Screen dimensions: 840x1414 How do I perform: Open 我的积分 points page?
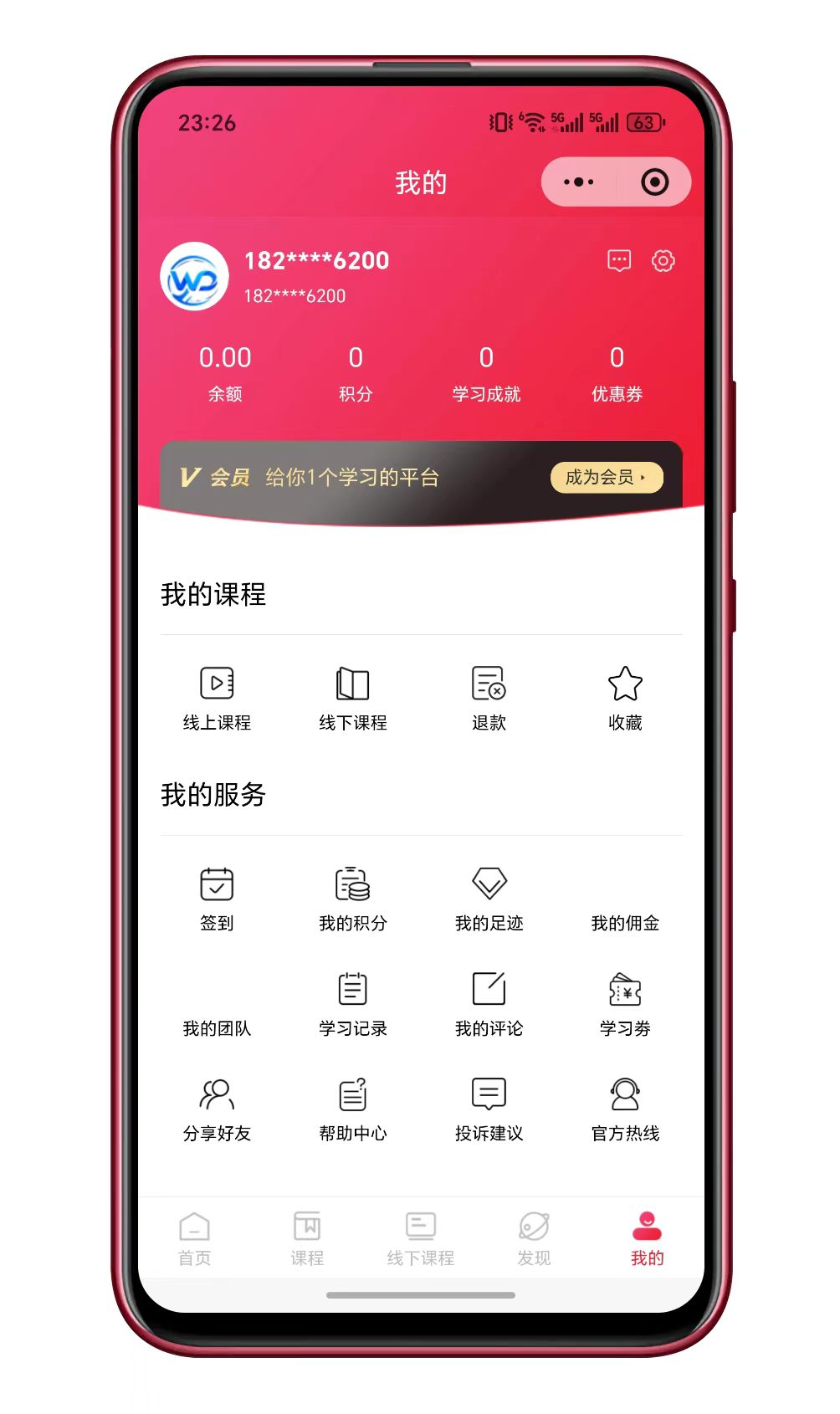coord(353,899)
